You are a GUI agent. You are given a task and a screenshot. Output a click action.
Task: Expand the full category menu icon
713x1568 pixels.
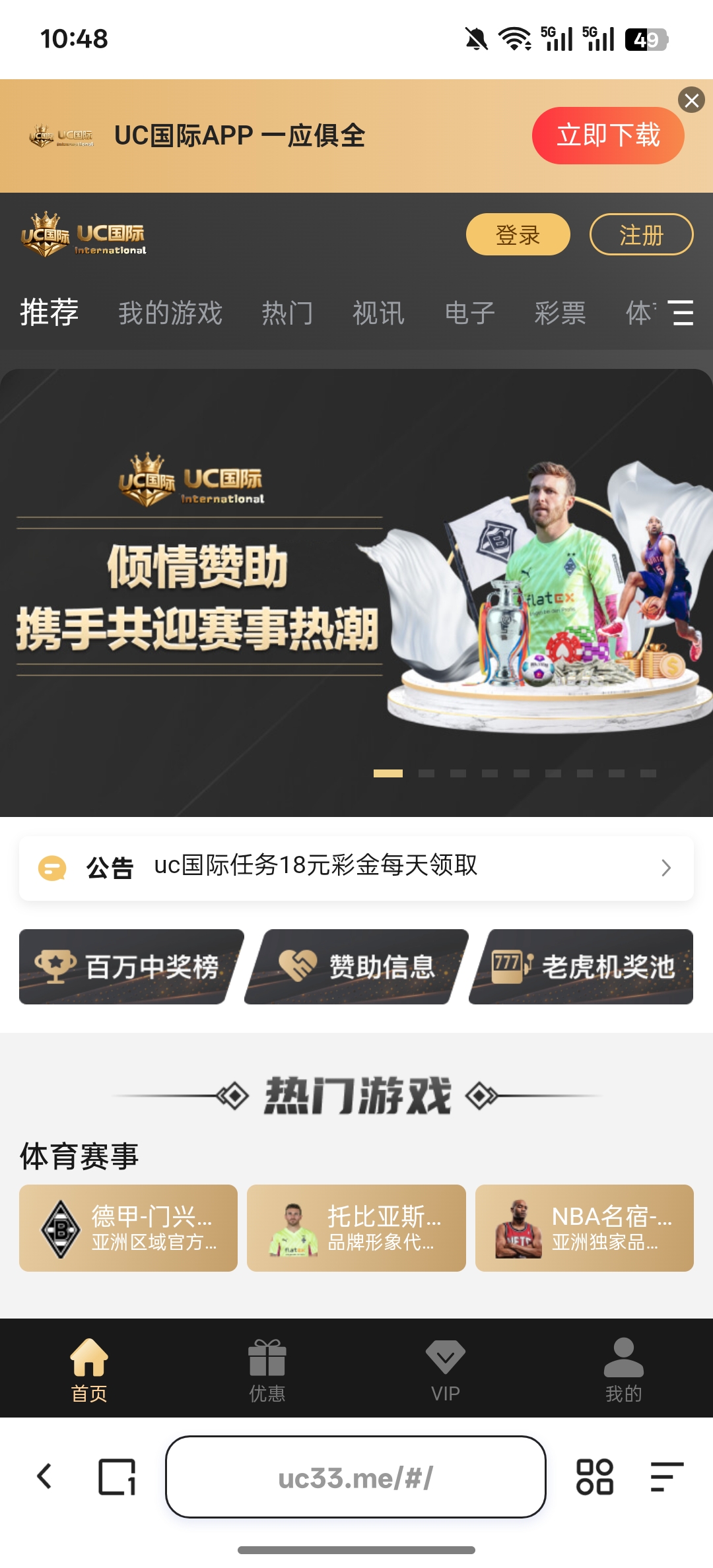click(x=681, y=313)
